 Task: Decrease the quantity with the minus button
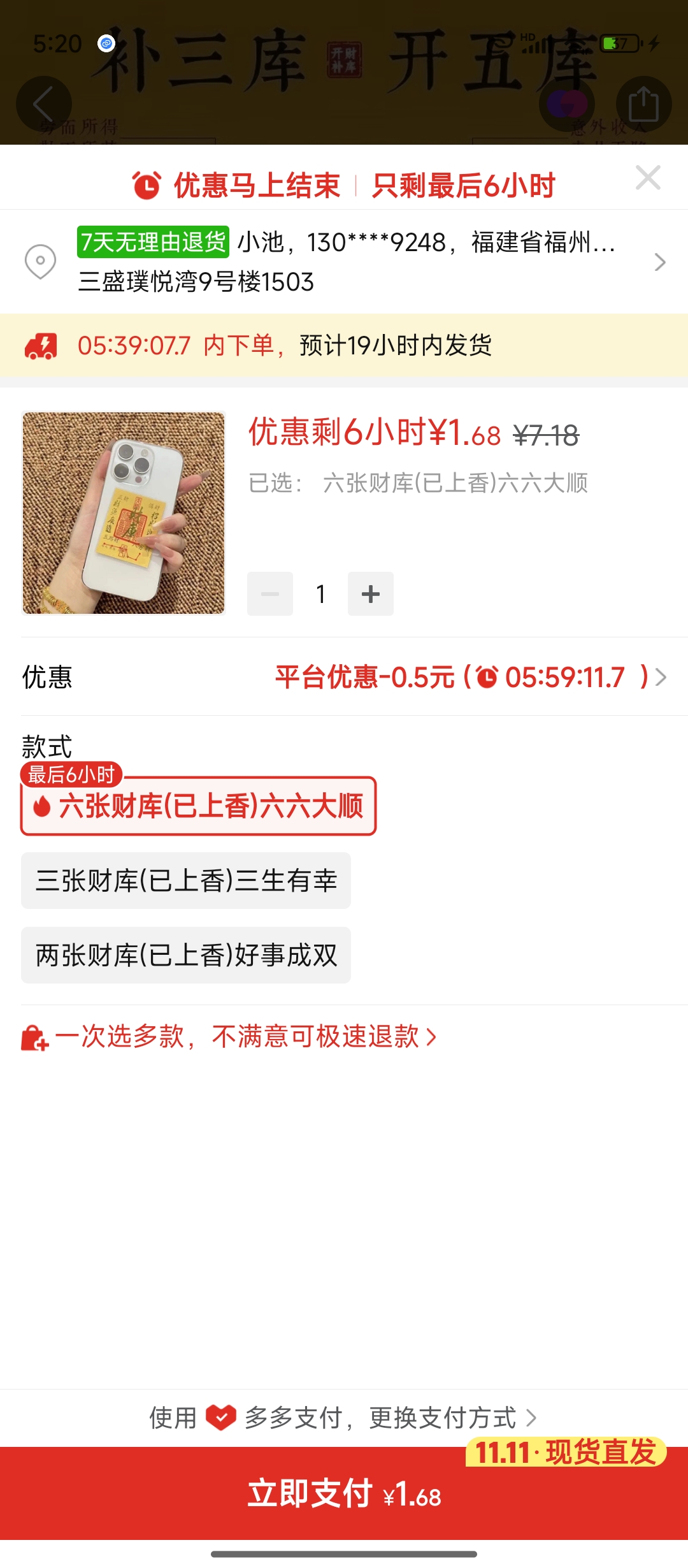270,594
